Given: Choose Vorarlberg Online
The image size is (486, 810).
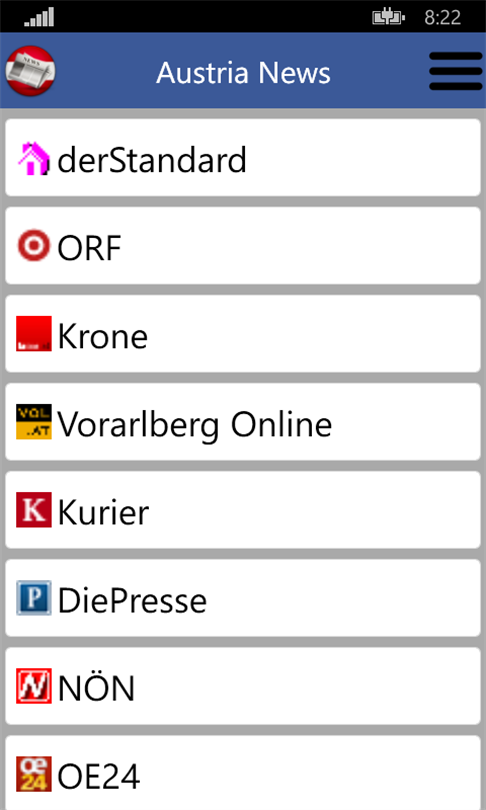Looking at the screenshot, I should click(x=243, y=422).
